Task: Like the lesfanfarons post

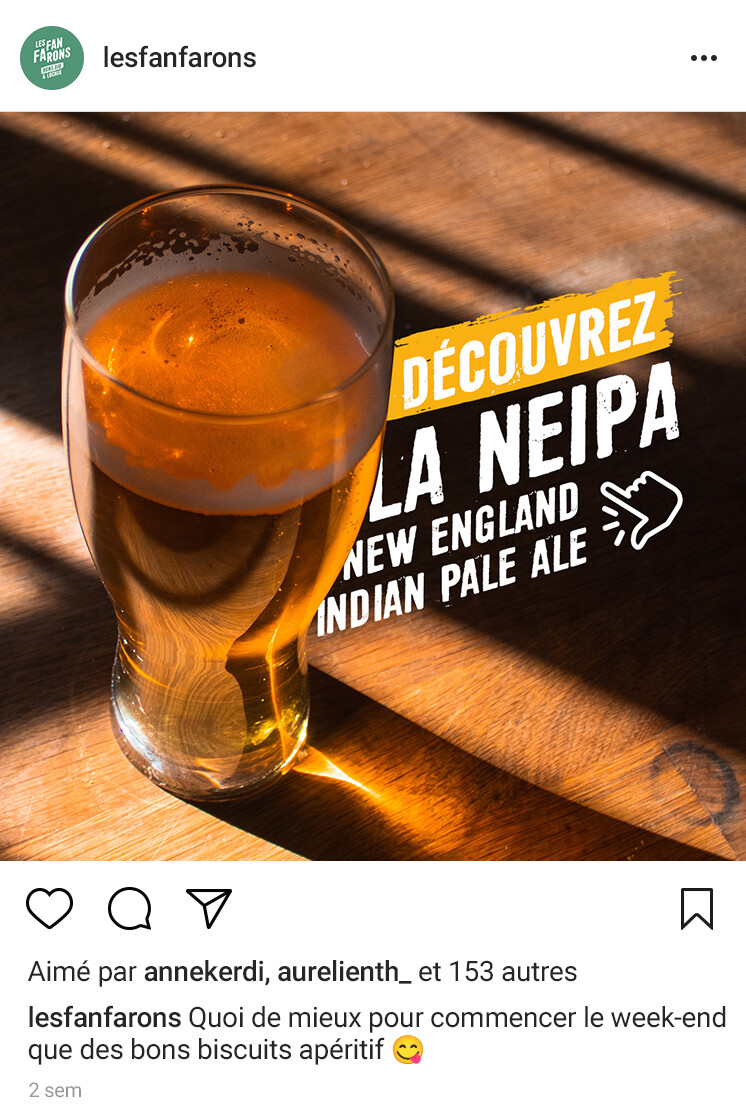Action: click(49, 908)
